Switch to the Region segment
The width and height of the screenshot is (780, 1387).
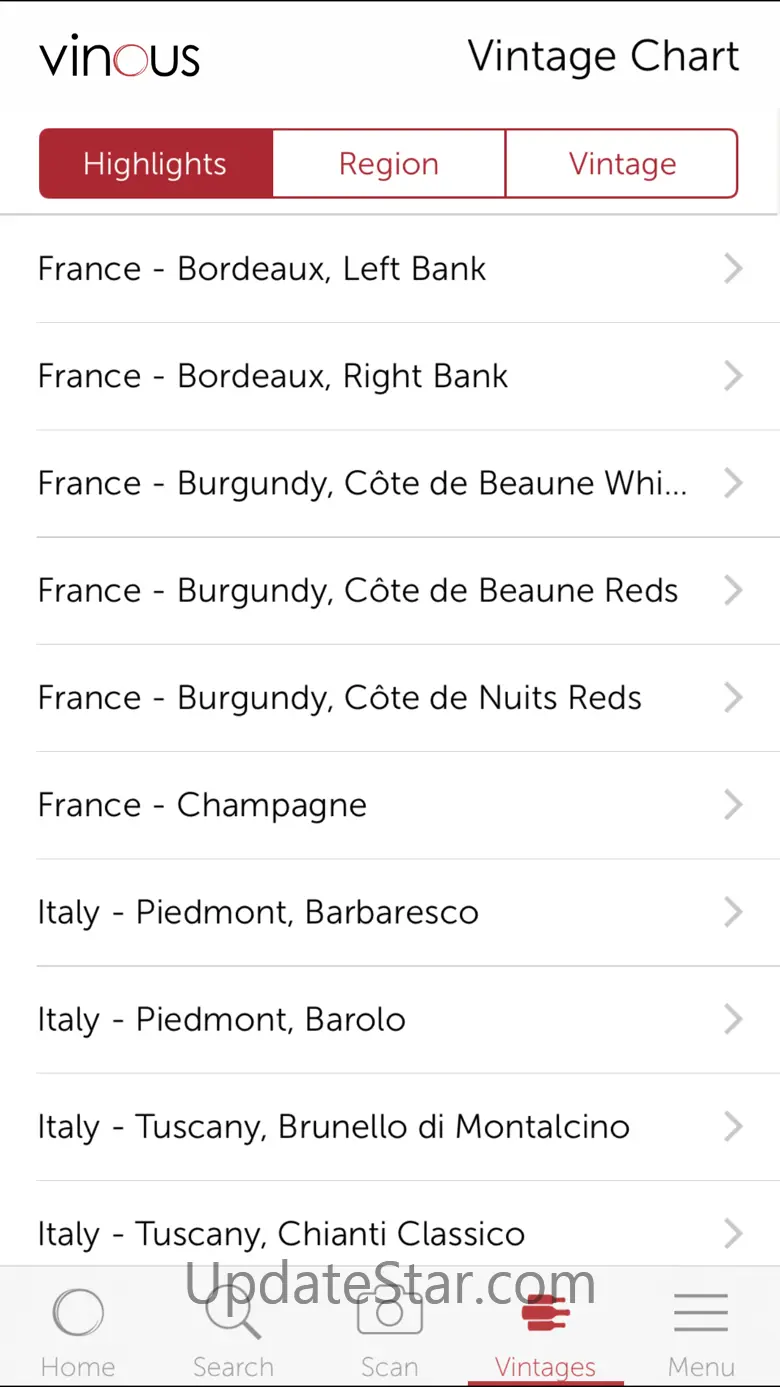pyautogui.click(x=389, y=164)
